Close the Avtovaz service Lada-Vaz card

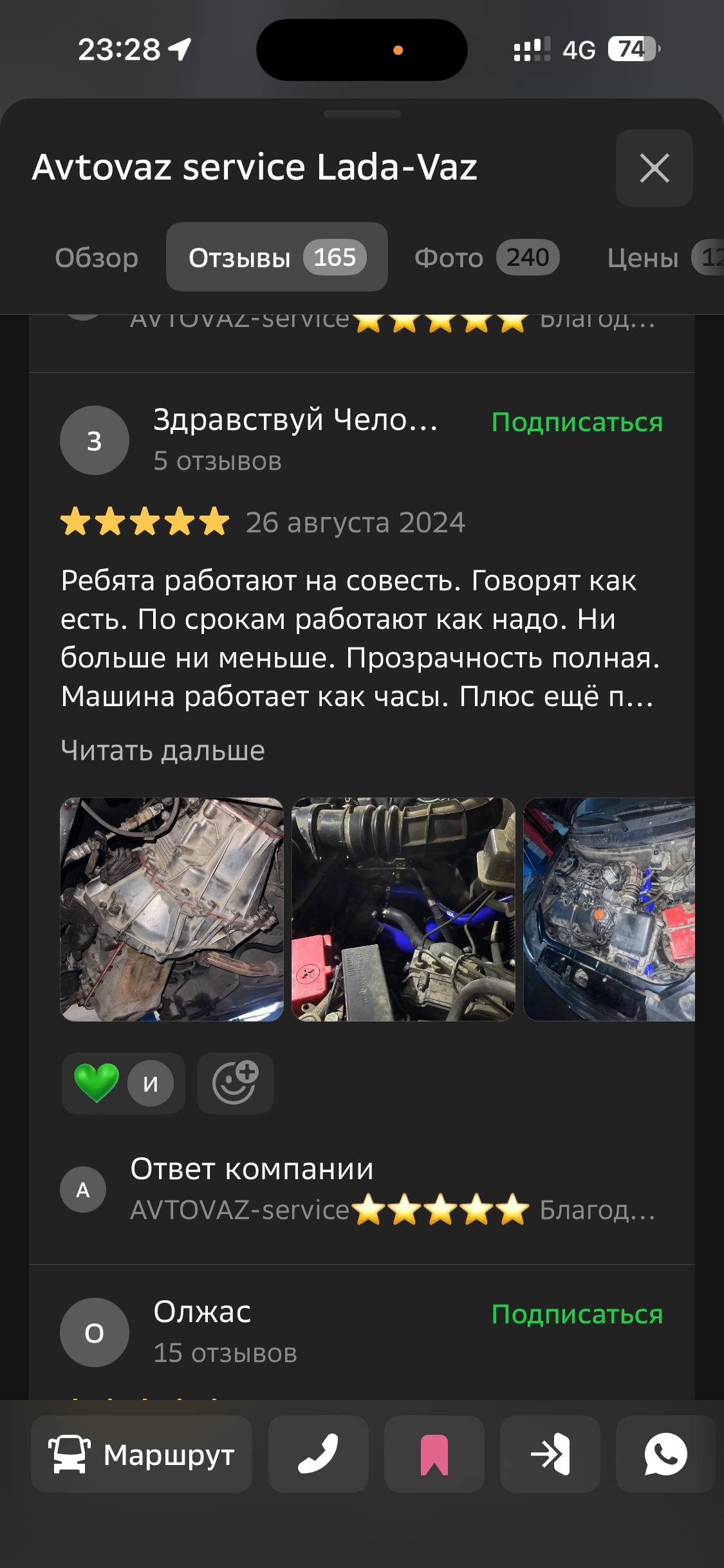[654, 169]
